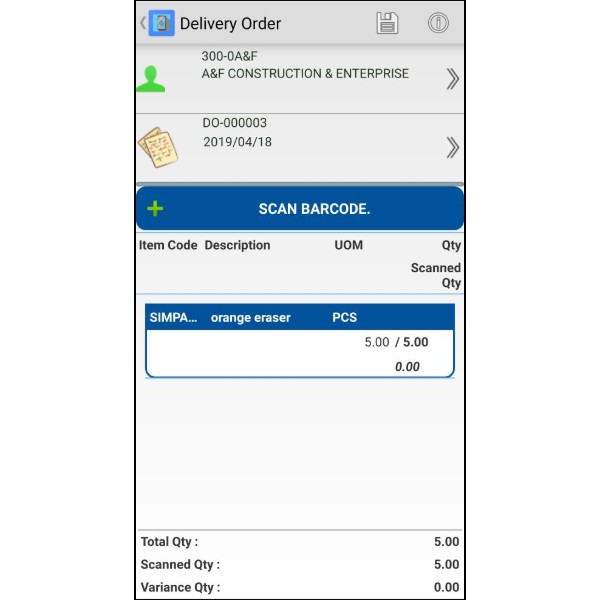Open customer A&F CONSTRUCTION & ENTERPRISE details
This screenshot has height=600, width=600.
point(300,79)
